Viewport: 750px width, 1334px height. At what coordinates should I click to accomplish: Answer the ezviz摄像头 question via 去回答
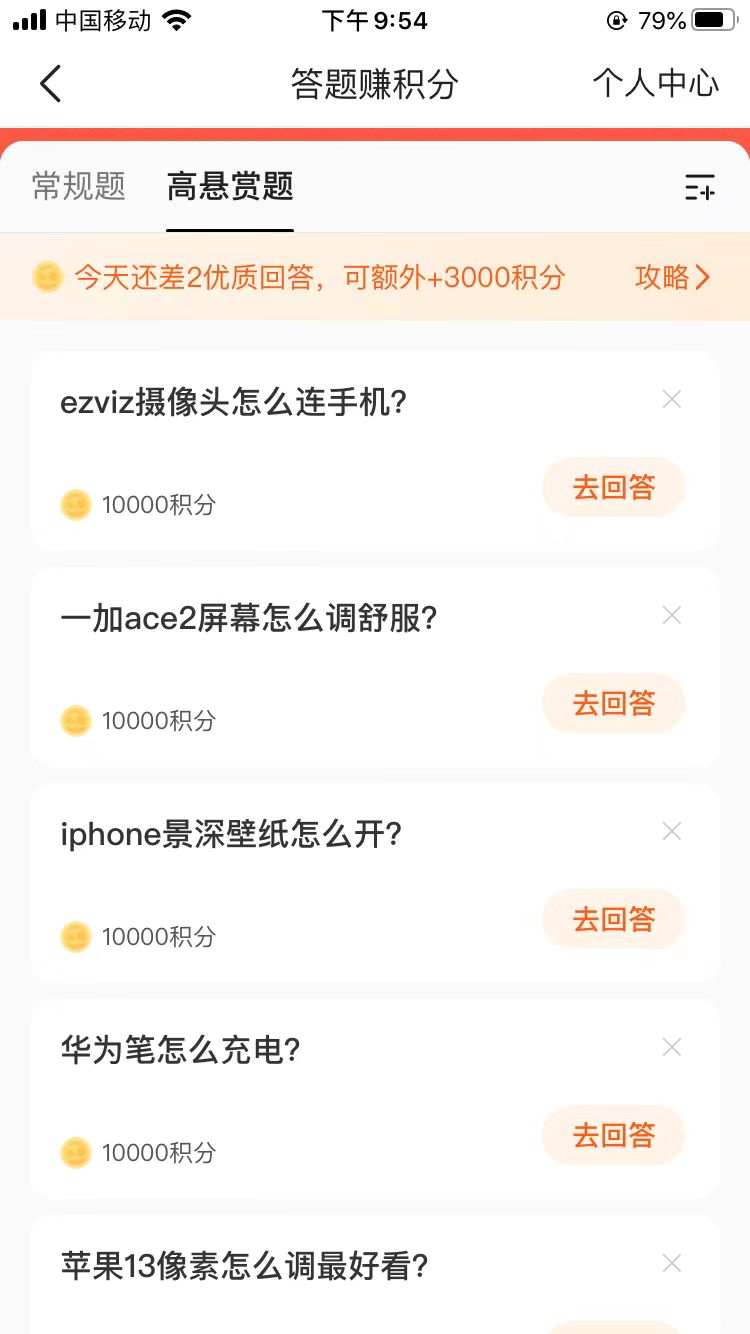(x=613, y=487)
